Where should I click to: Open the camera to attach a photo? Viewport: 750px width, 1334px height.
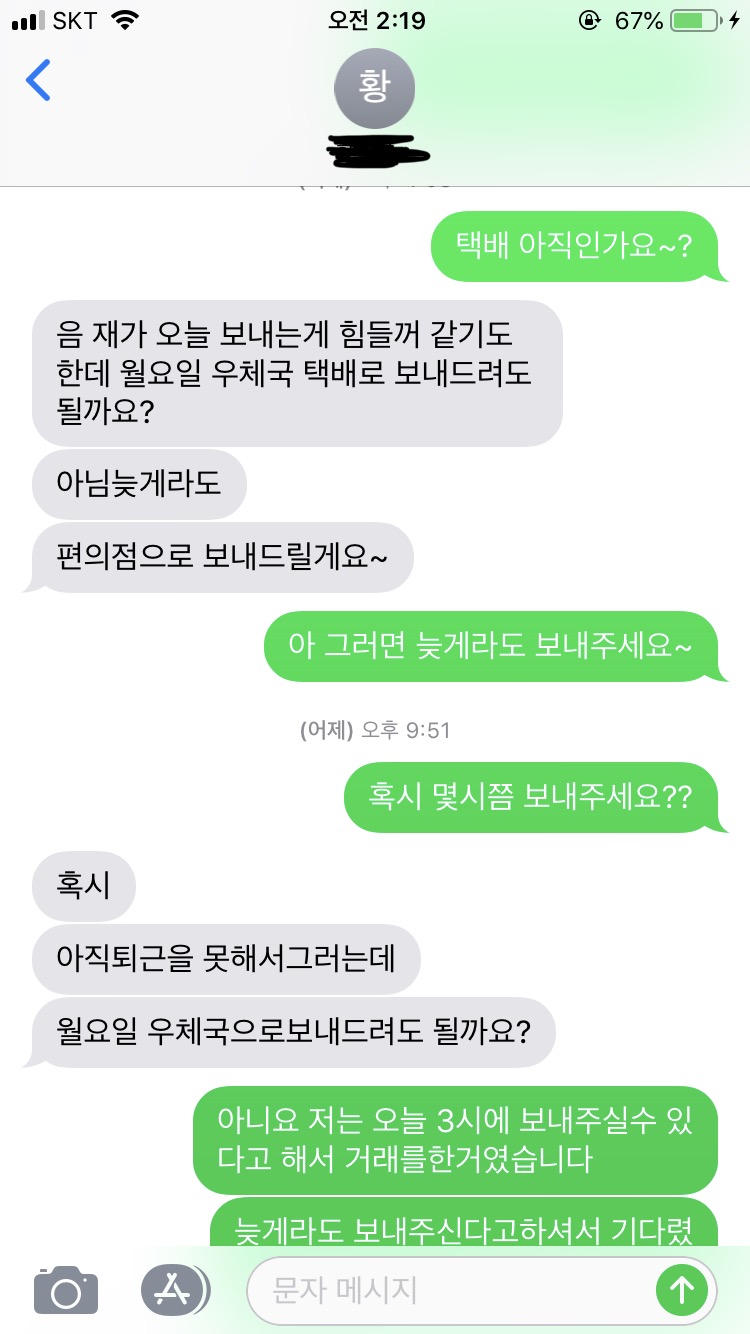point(66,1290)
